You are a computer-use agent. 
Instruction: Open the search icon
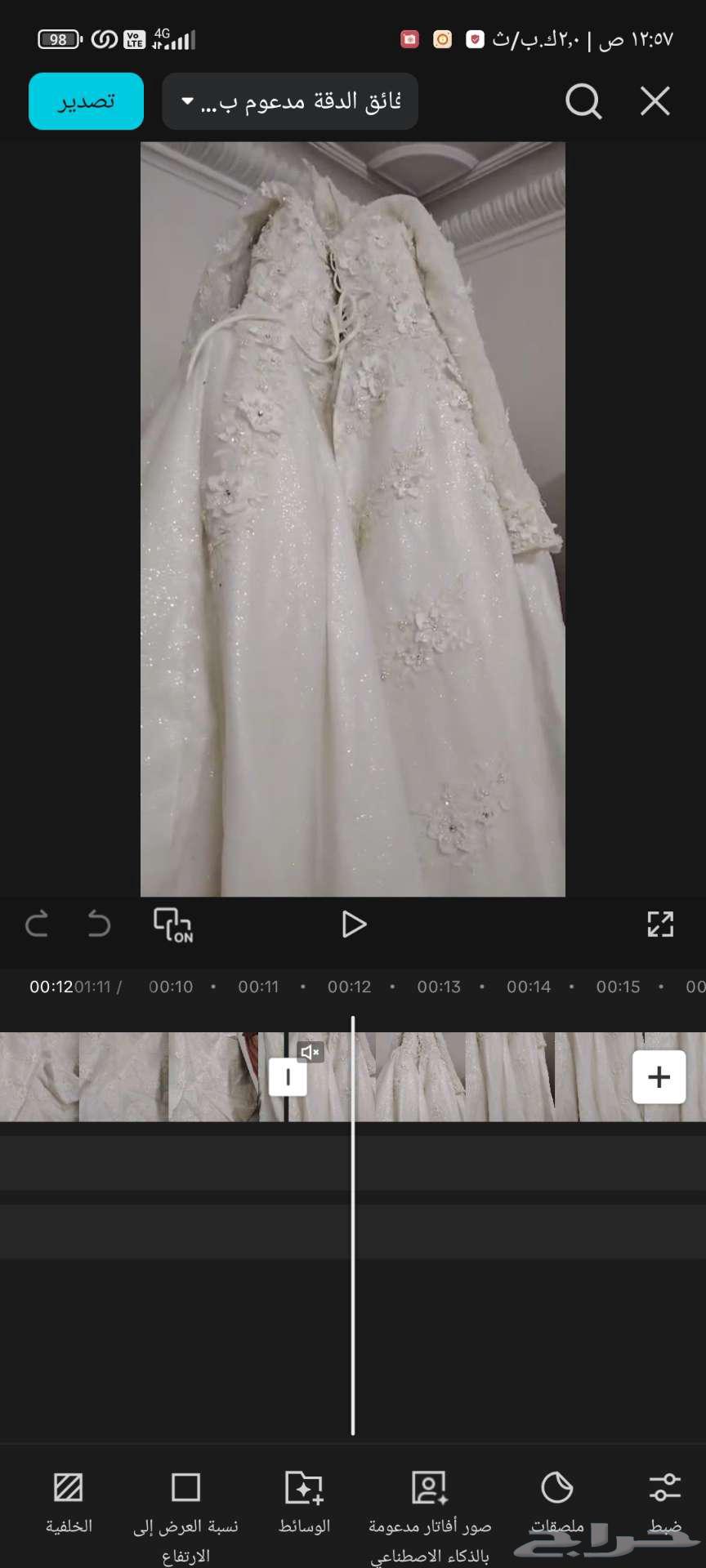coord(583,101)
